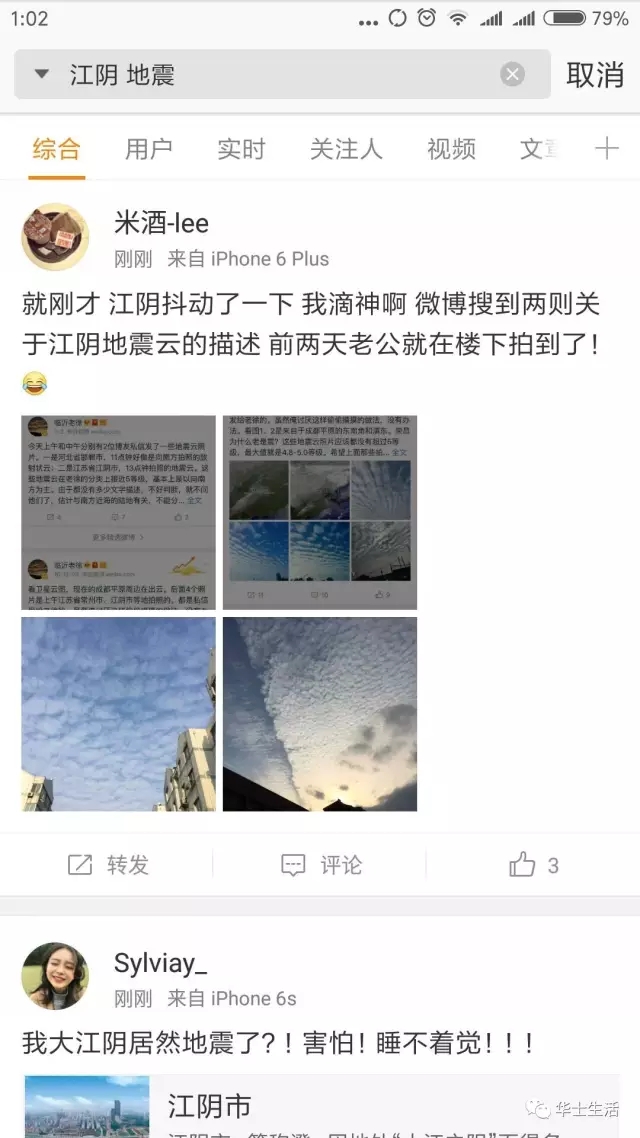This screenshot has width=640, height=1138.
Task: Switch to the 实时 tab
Action: (x=241, y=150)
